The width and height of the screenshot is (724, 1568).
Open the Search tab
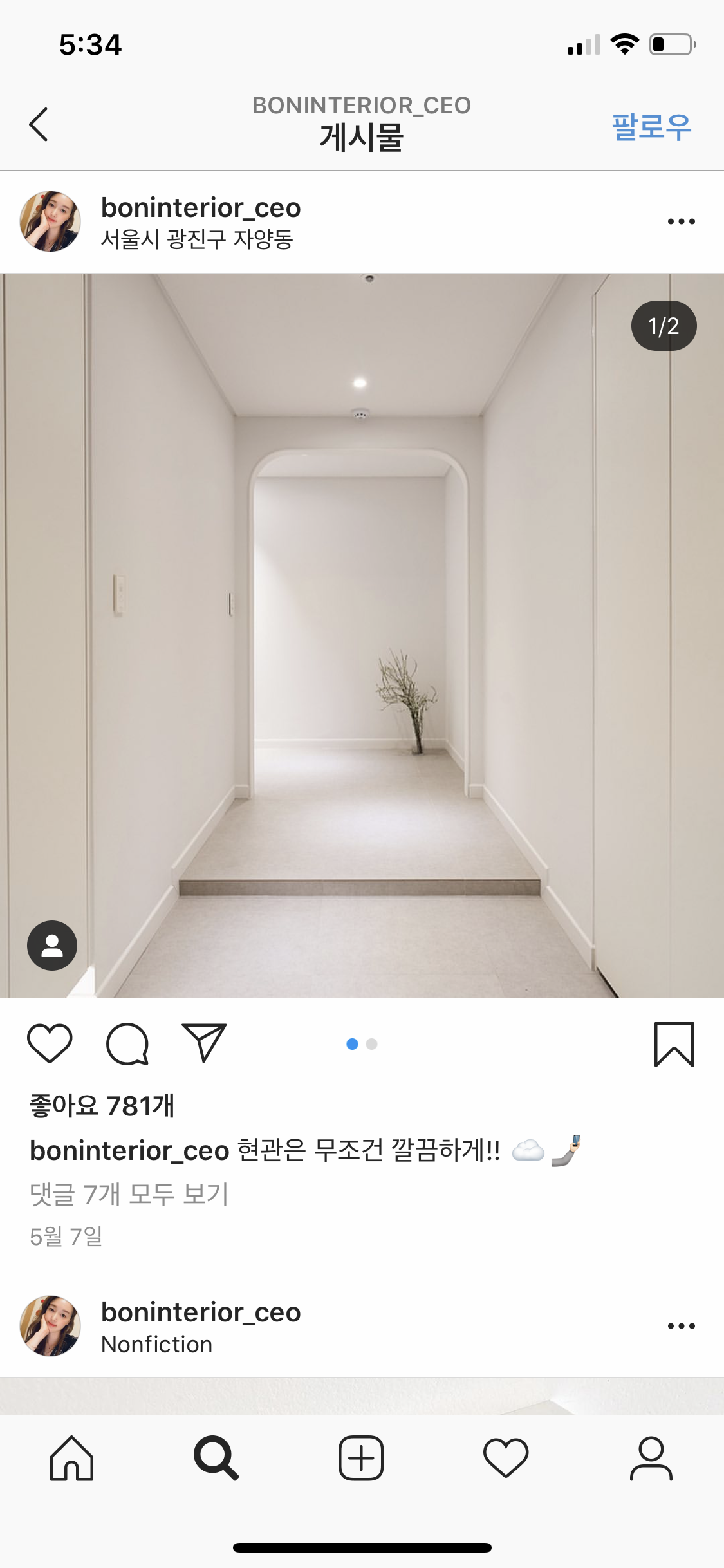pyautogui.click(x=216, y=1459)
